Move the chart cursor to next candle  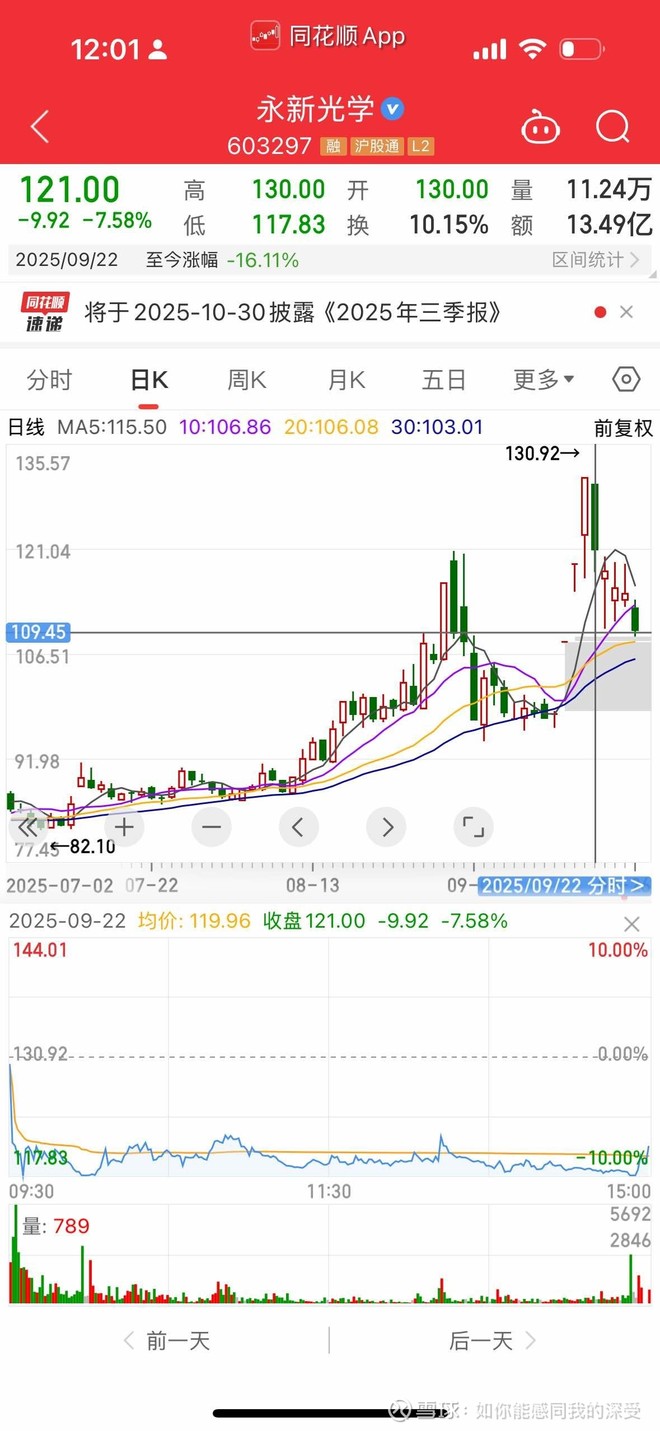pos(386,827)
